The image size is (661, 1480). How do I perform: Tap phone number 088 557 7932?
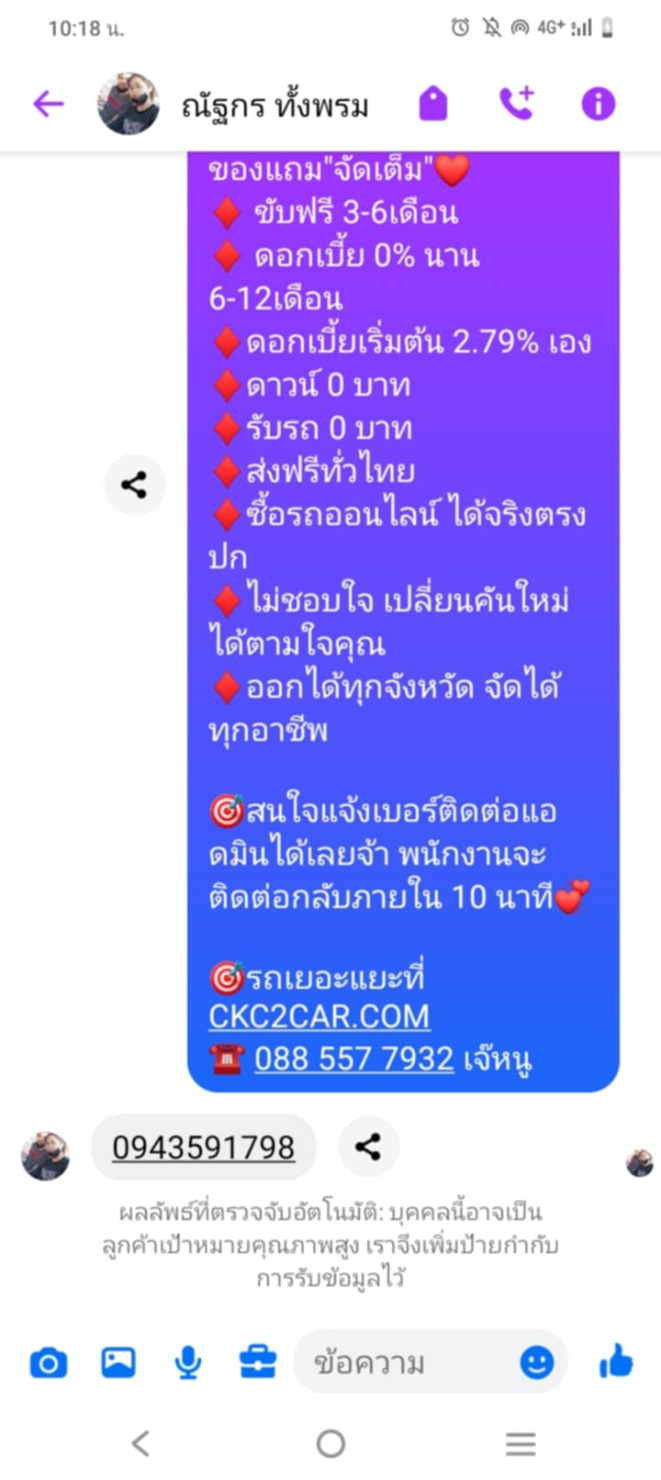pos(354,1059)
